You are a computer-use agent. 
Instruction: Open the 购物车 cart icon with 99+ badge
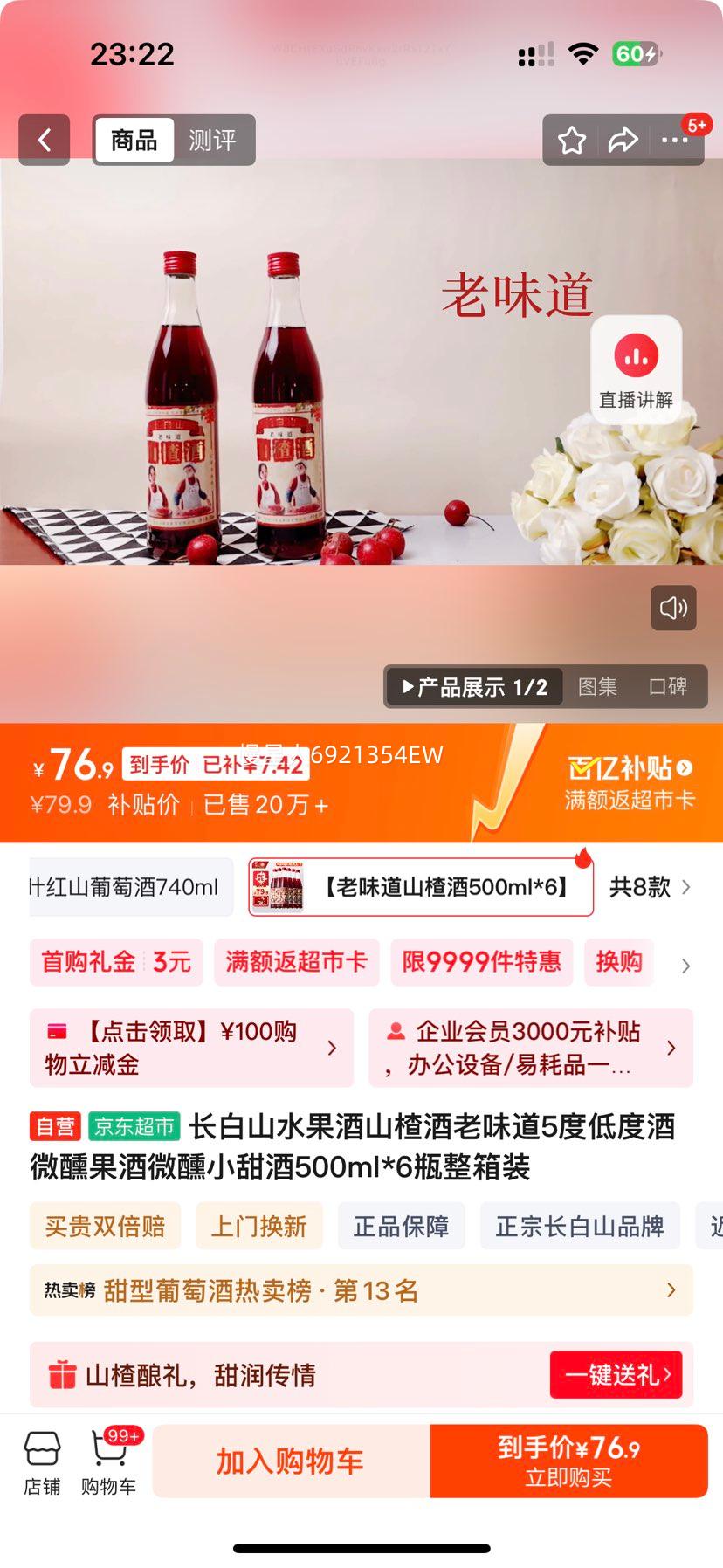pyautogui.click(x=108, y=1461)
